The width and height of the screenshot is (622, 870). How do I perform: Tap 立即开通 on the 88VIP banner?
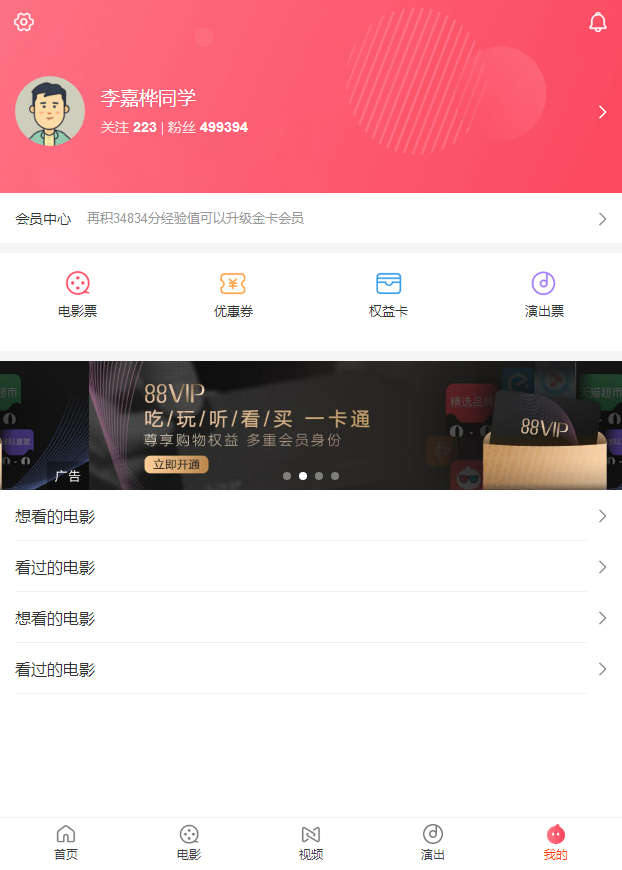176,465
